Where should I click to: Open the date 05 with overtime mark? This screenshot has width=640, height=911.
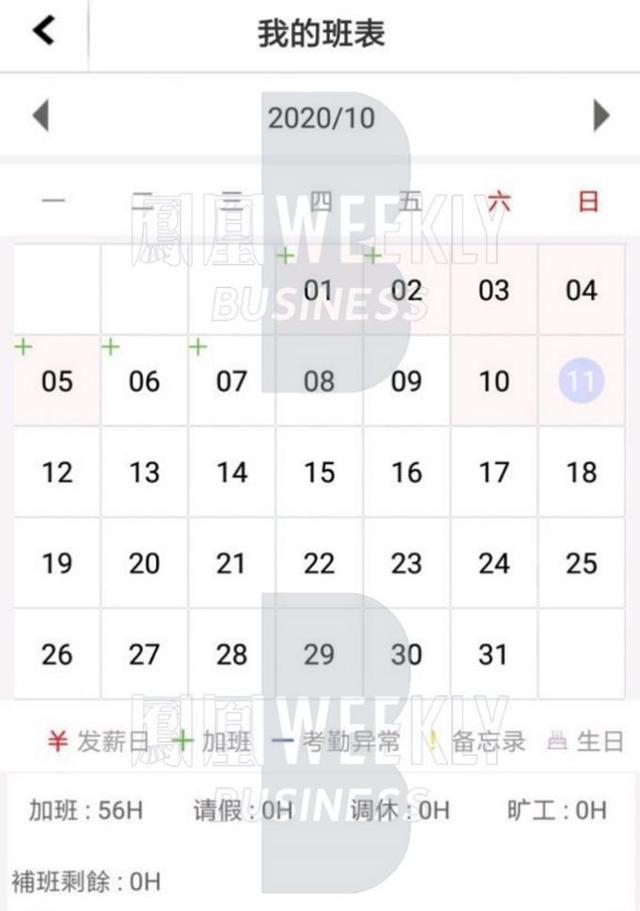pos(57,381)
